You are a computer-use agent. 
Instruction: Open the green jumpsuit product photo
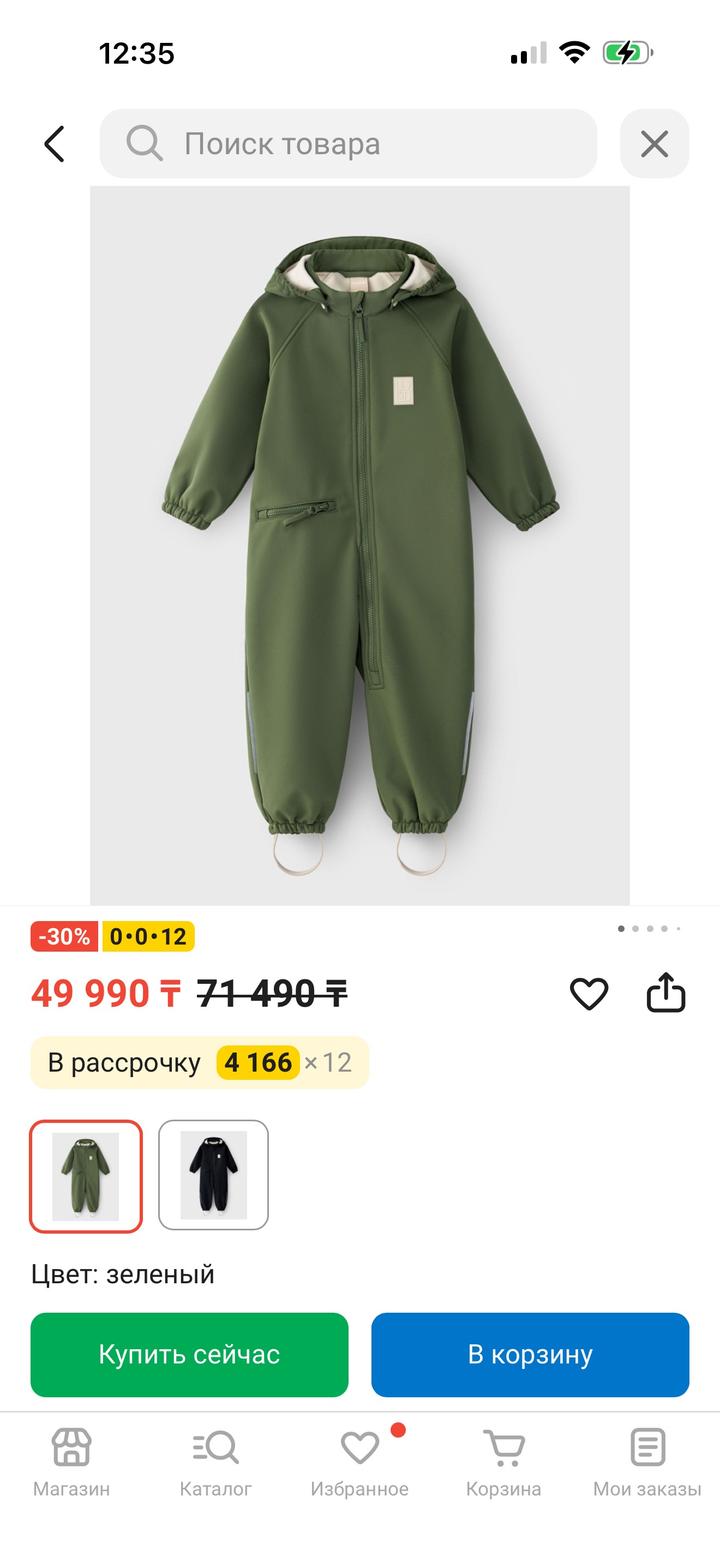(x=360, y=545)
